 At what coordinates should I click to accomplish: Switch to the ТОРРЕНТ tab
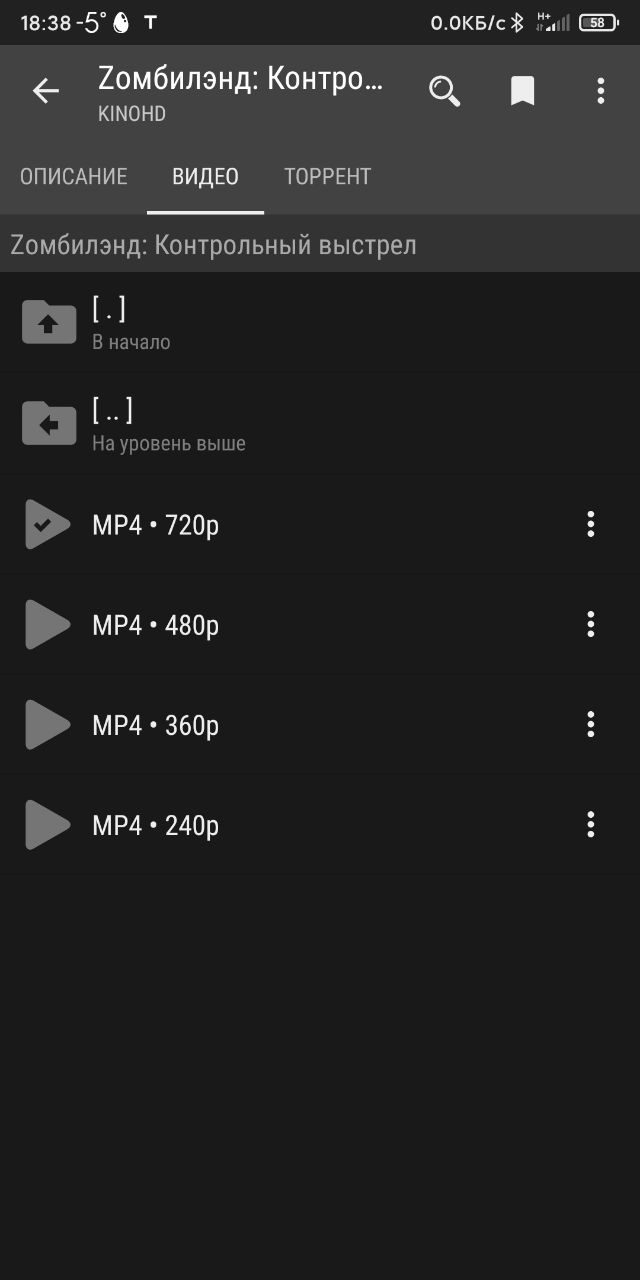coord(327,177)
